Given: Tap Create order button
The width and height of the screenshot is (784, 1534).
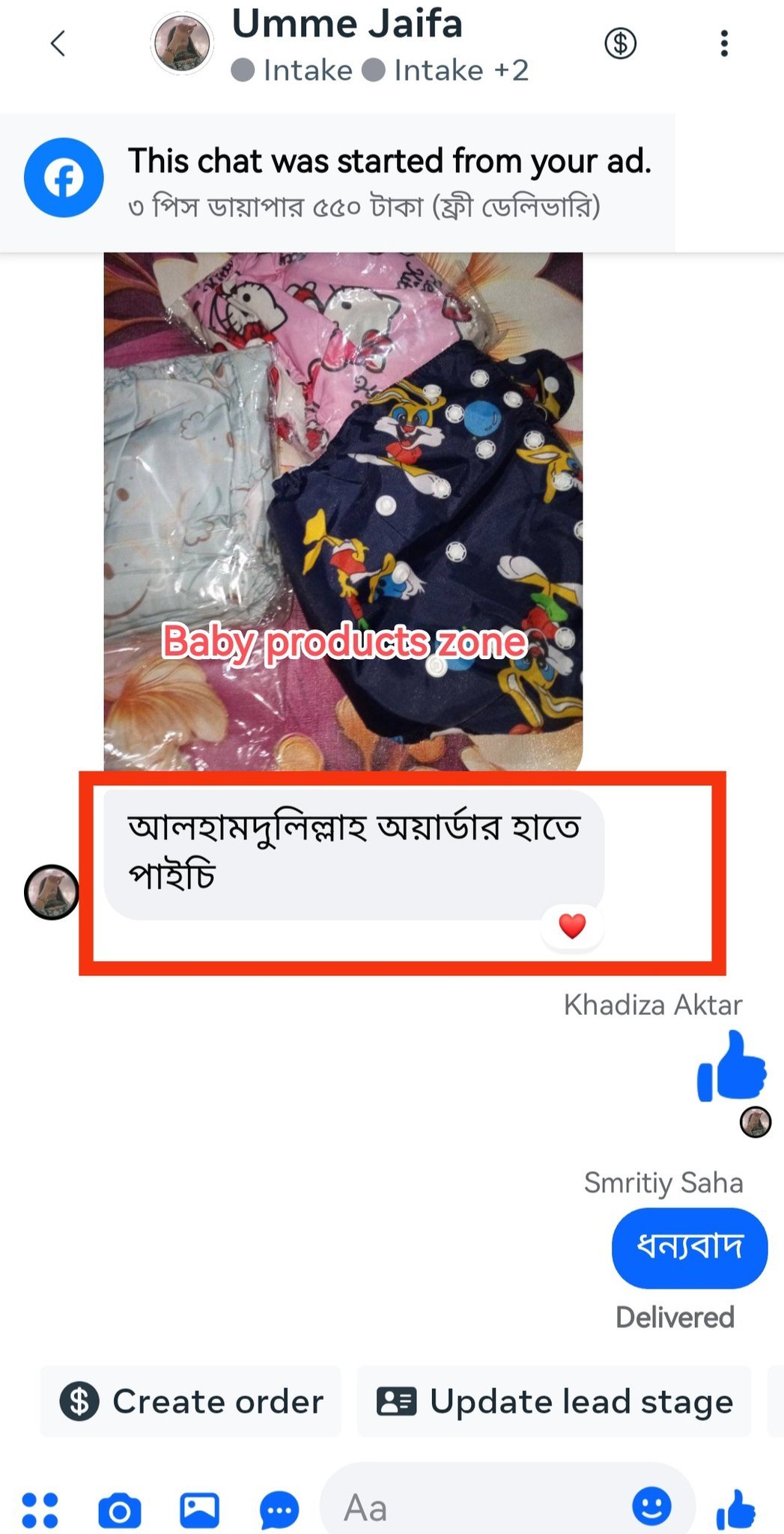Looking at the screenshot, I should (192, 1401).
